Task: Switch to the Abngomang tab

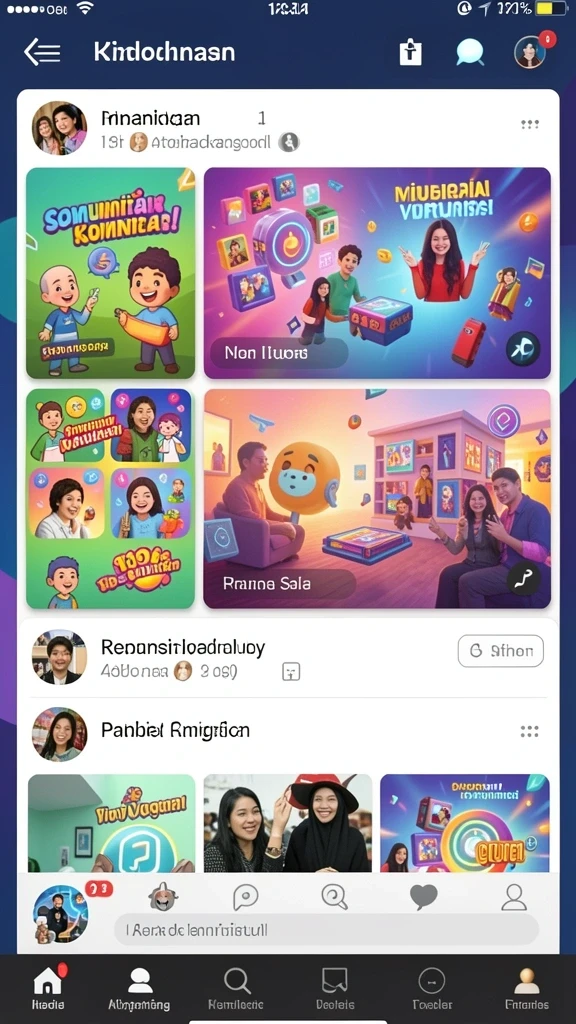Action: click(138, 987)
